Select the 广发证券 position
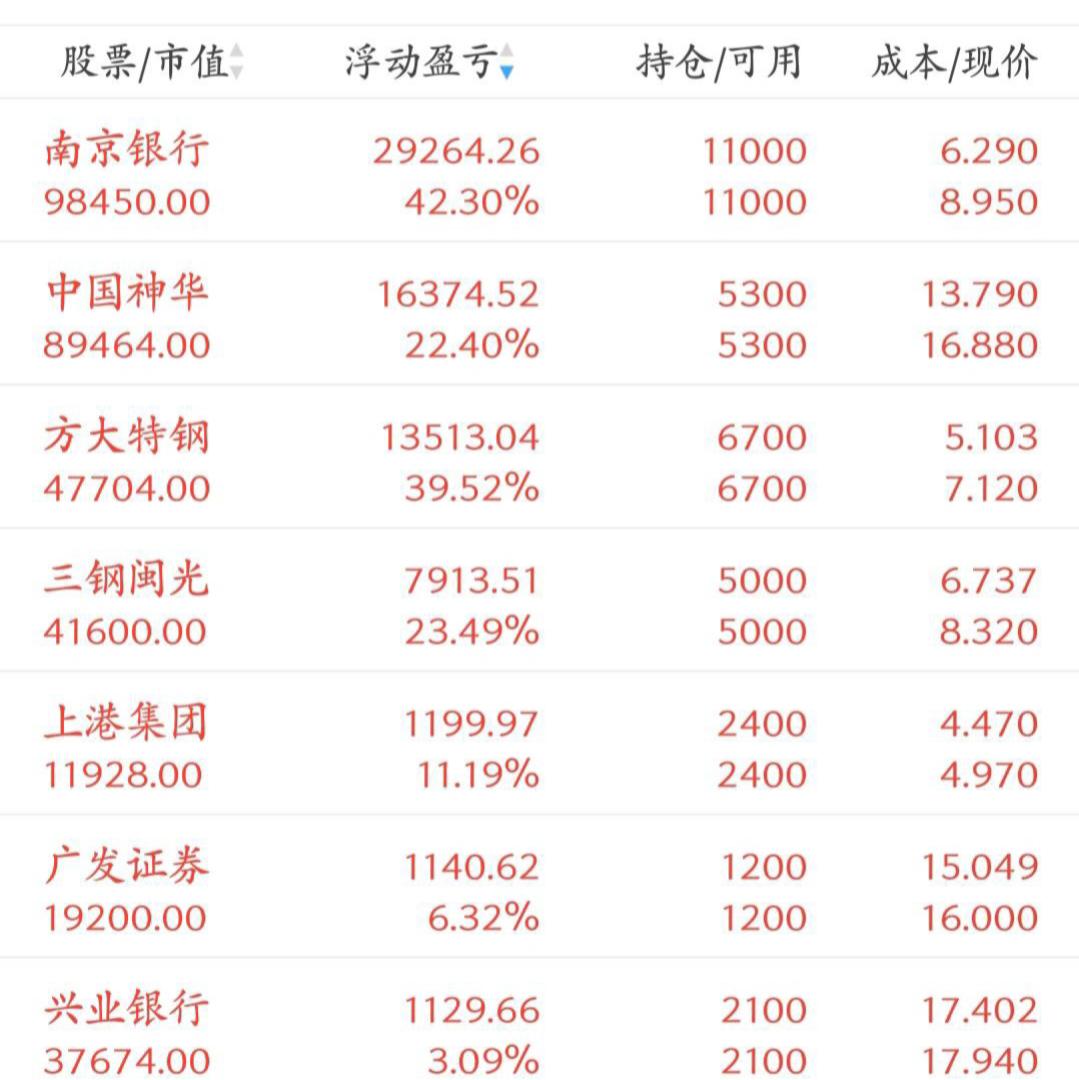This screenshot has width=1079, height=1080. [x=539, y=887]
